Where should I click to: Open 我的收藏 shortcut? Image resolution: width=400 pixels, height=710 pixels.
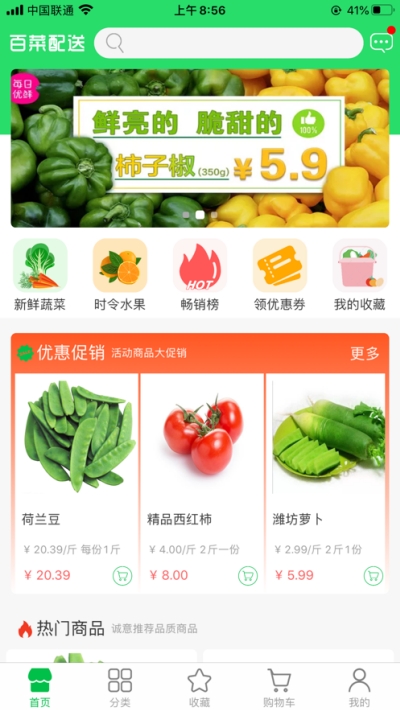coord(360,275)
